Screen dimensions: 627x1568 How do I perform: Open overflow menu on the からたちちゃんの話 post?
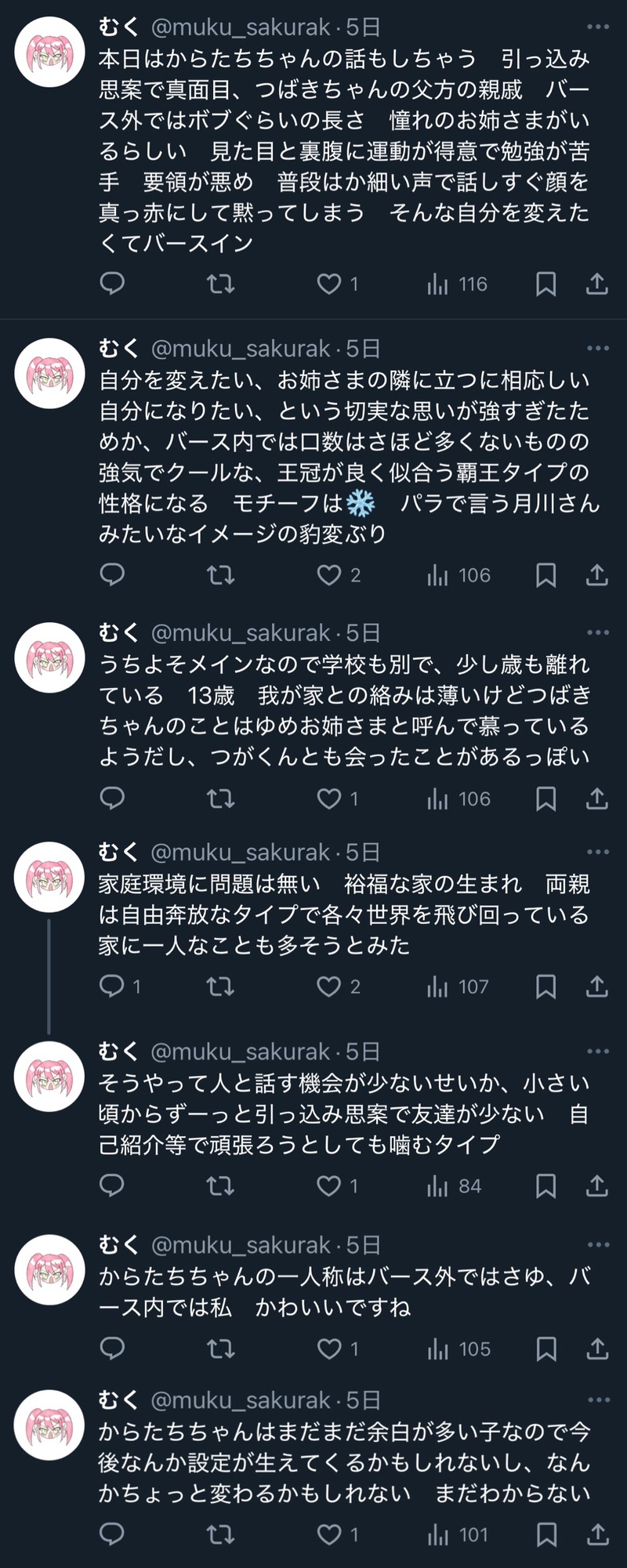pos(597,27)
